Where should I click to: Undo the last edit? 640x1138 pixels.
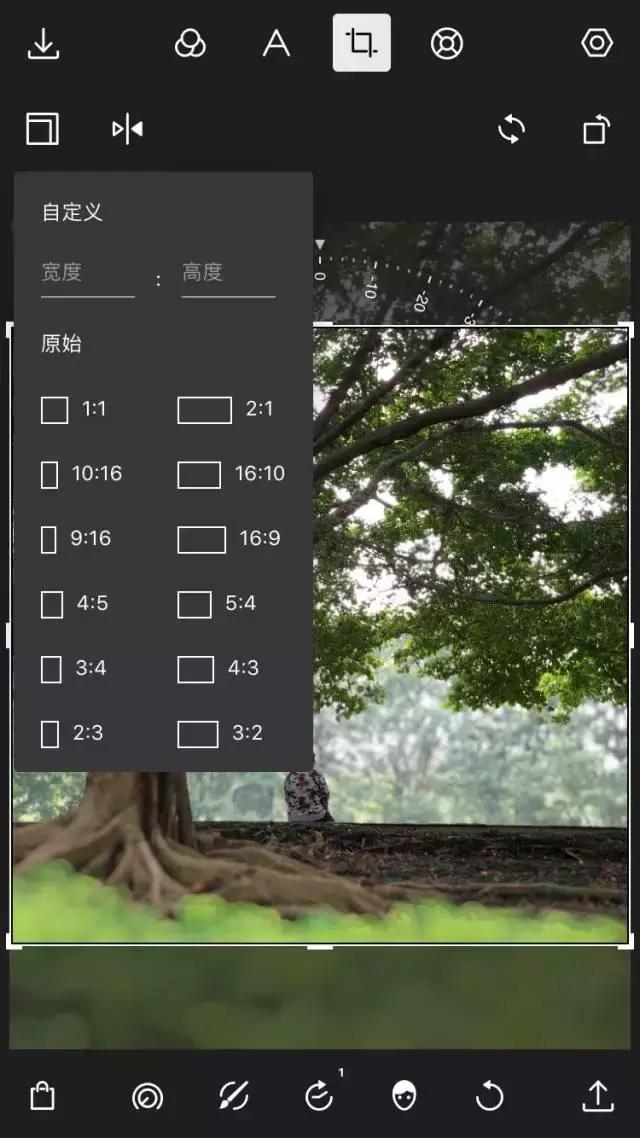click(x=489, y=1096)
